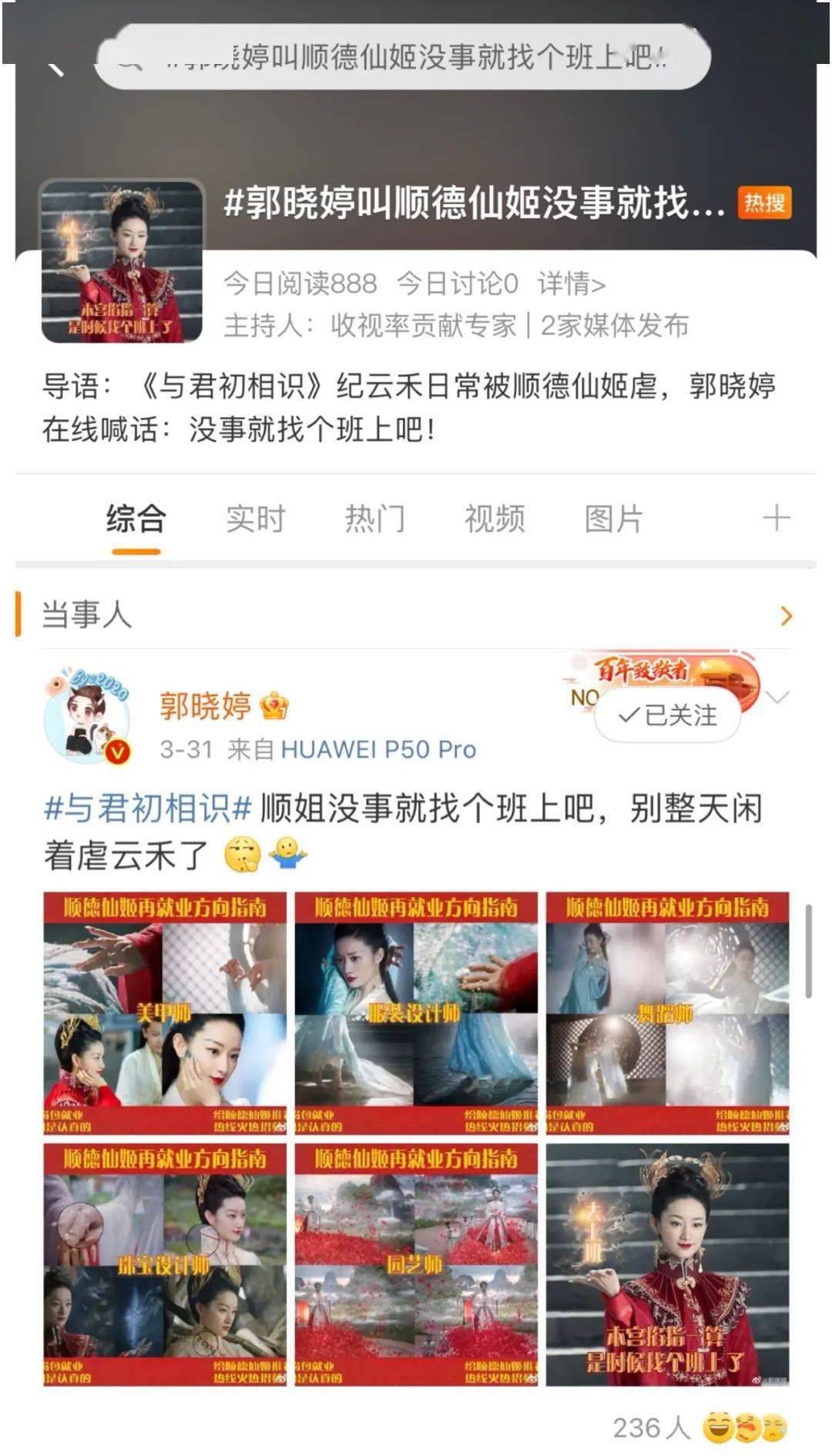Add a tab with the plus icon
The image size is (832, 1456).
[x=776, y=518]
